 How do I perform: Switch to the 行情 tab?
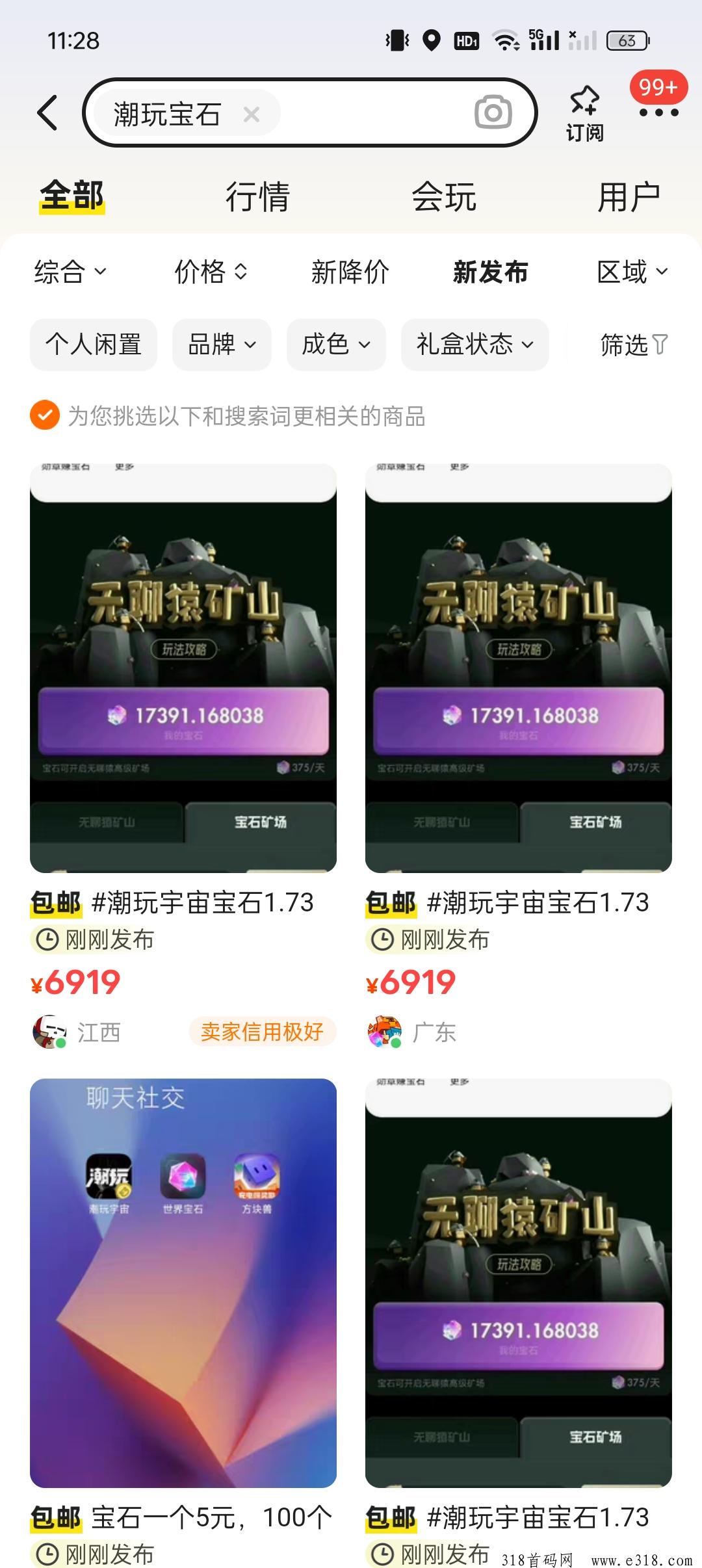[257, 197]
